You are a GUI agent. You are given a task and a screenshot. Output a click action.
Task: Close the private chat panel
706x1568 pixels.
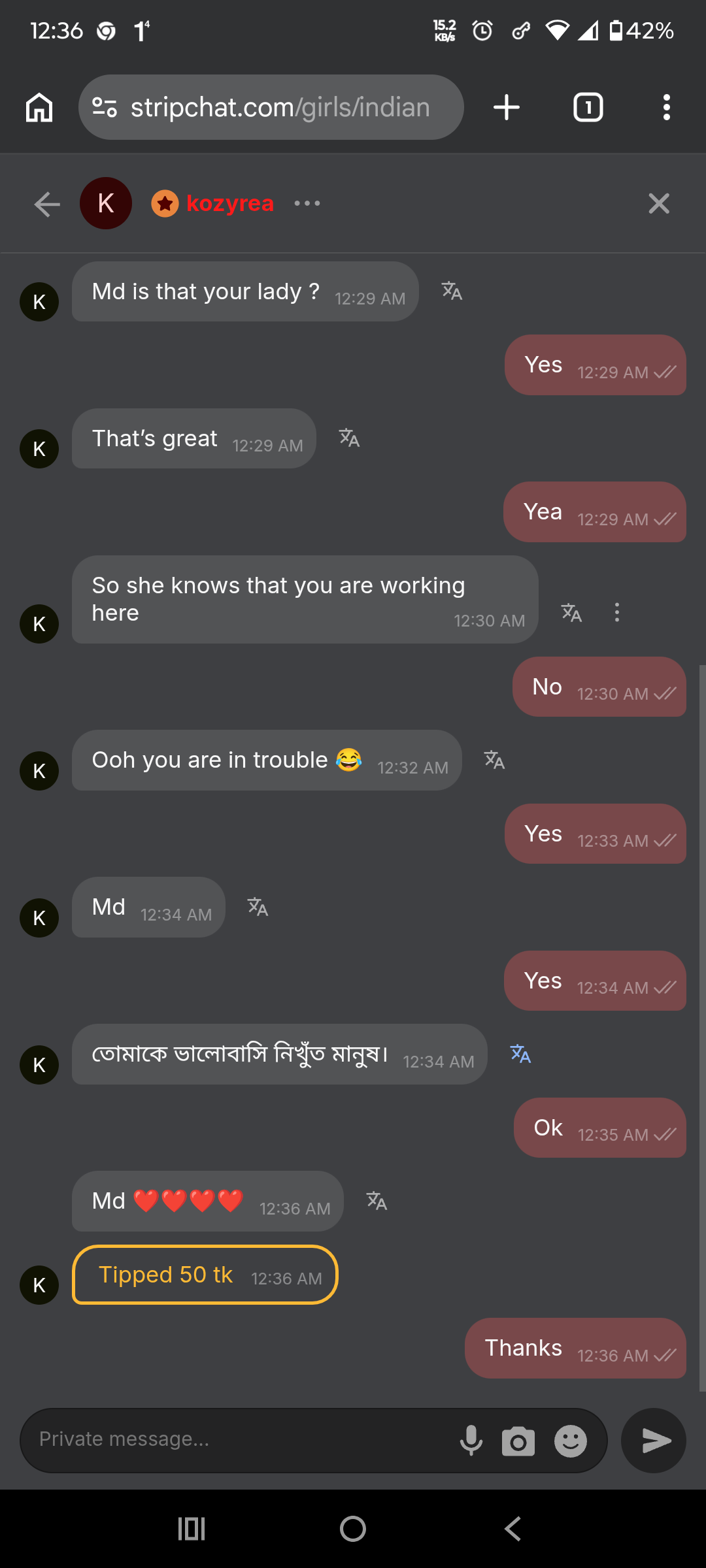[x=658, y=204]
